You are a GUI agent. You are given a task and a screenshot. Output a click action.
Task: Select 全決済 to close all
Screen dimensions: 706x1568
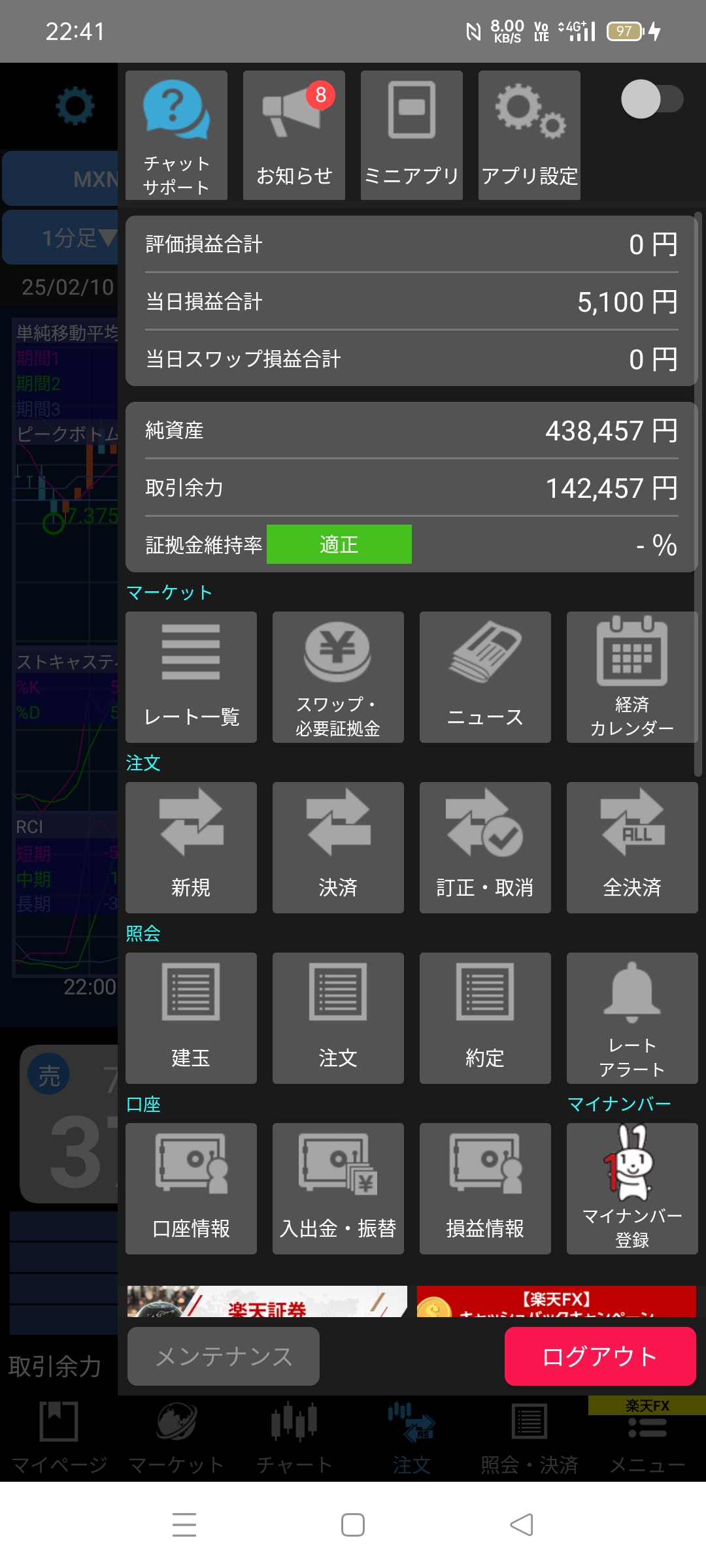tap(632, 847)
